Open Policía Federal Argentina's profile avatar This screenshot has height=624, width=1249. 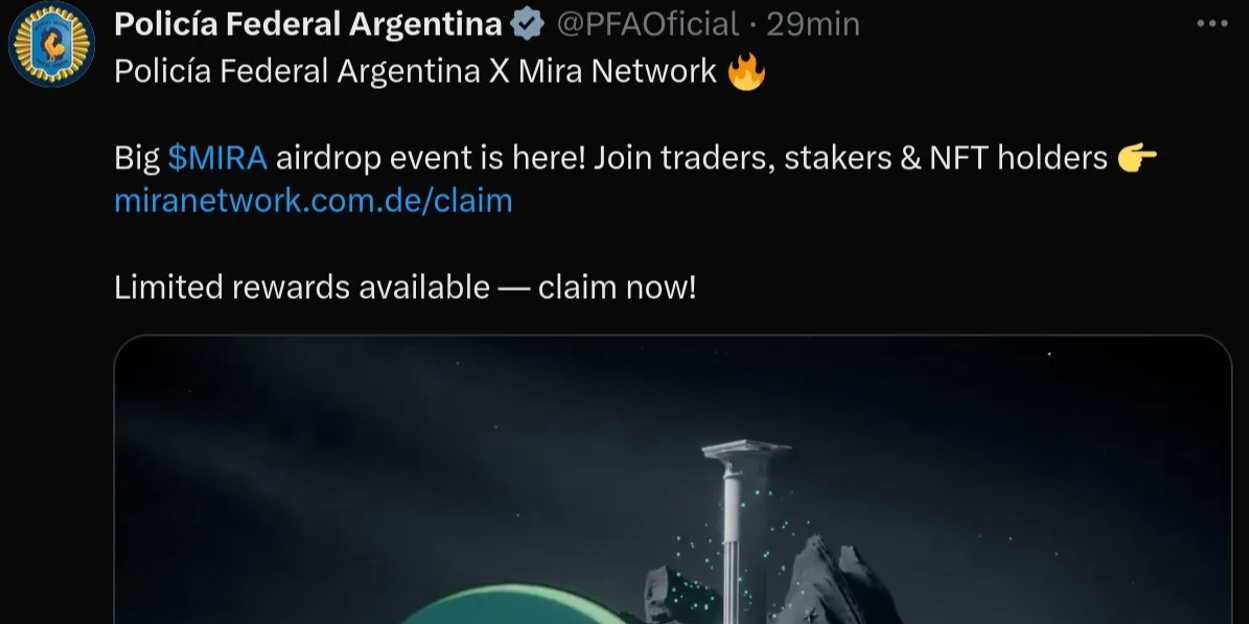pos(51,44)
